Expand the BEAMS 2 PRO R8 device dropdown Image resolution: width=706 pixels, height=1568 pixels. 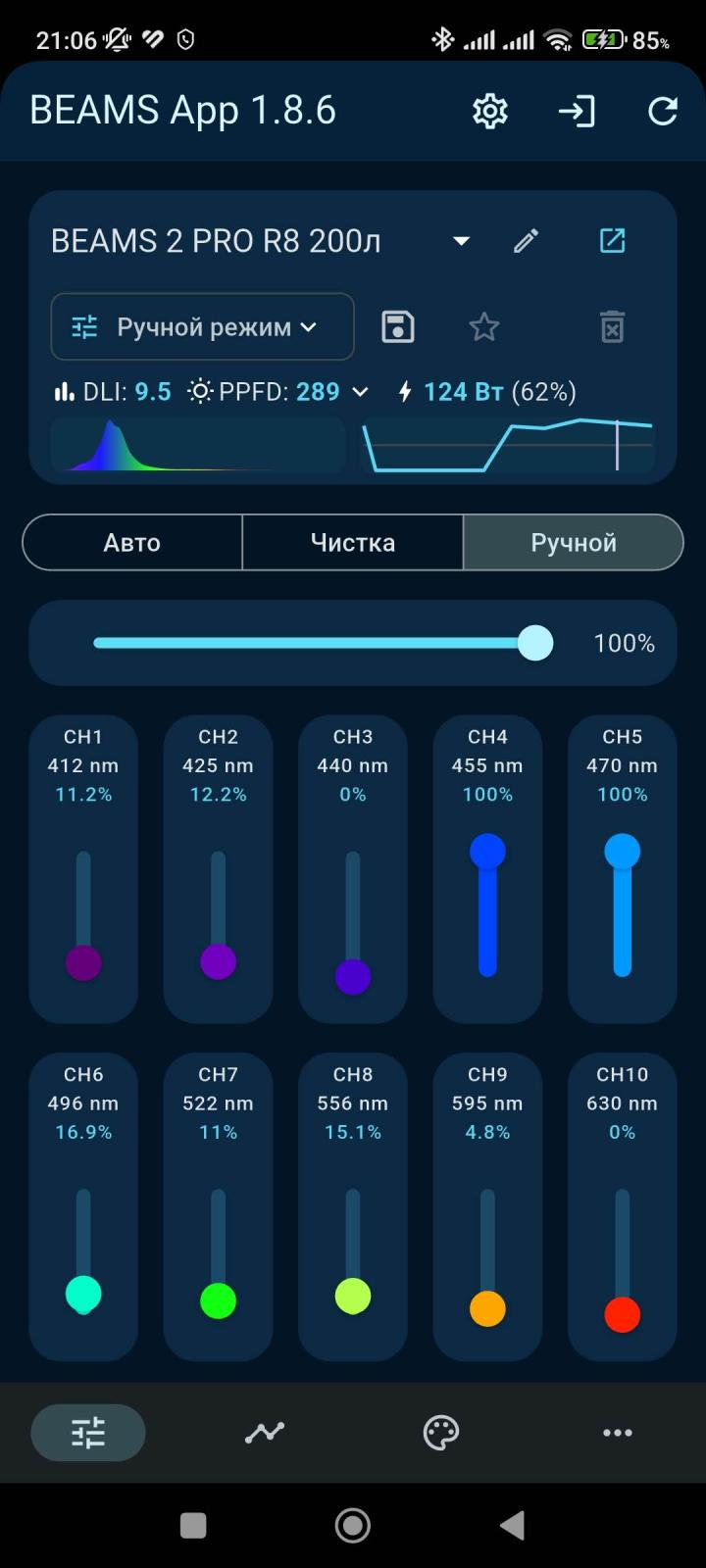(x=461, y=241)
